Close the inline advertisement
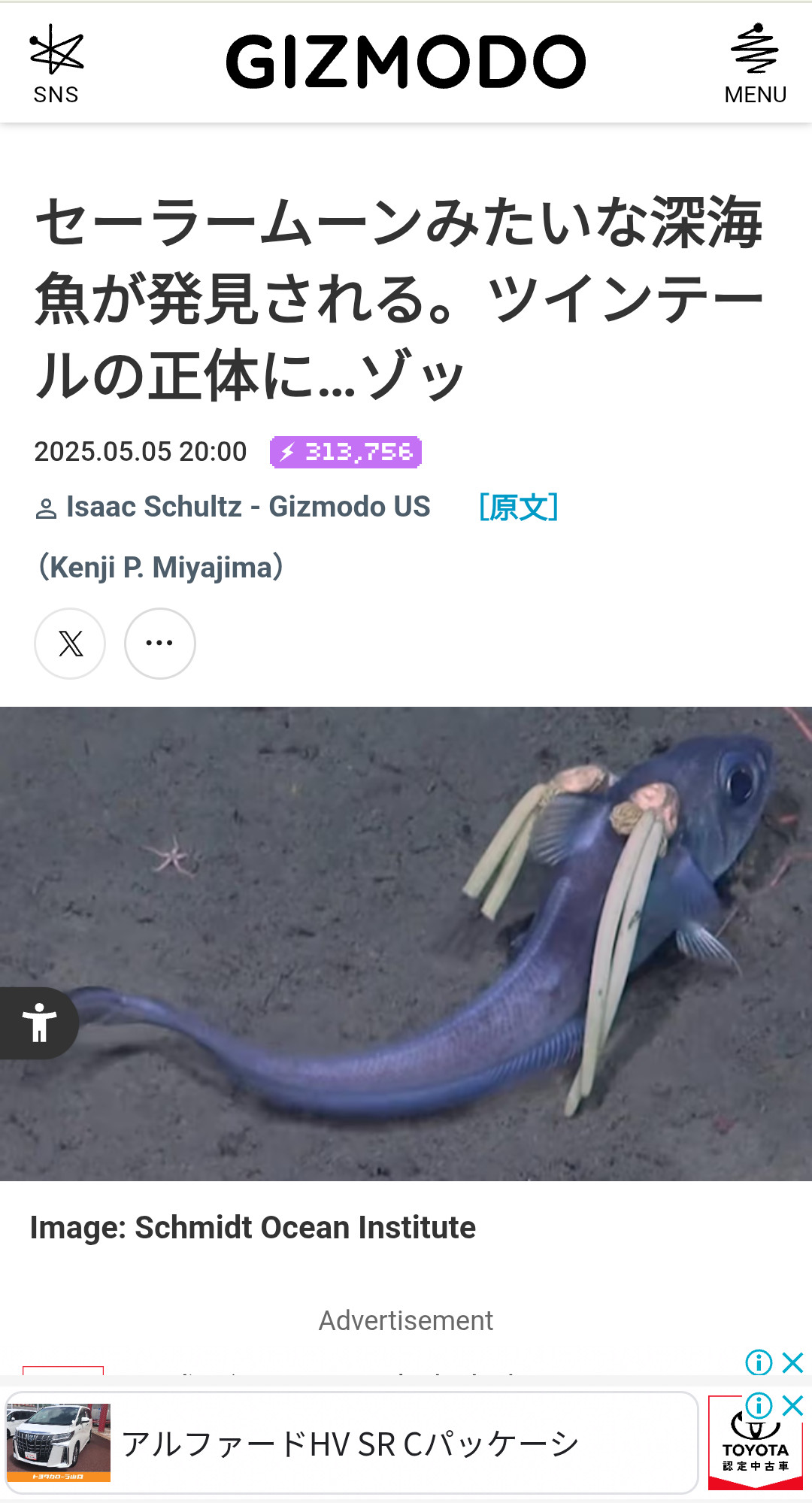Screen dimensions: 812x1503 click(792, 1362)
